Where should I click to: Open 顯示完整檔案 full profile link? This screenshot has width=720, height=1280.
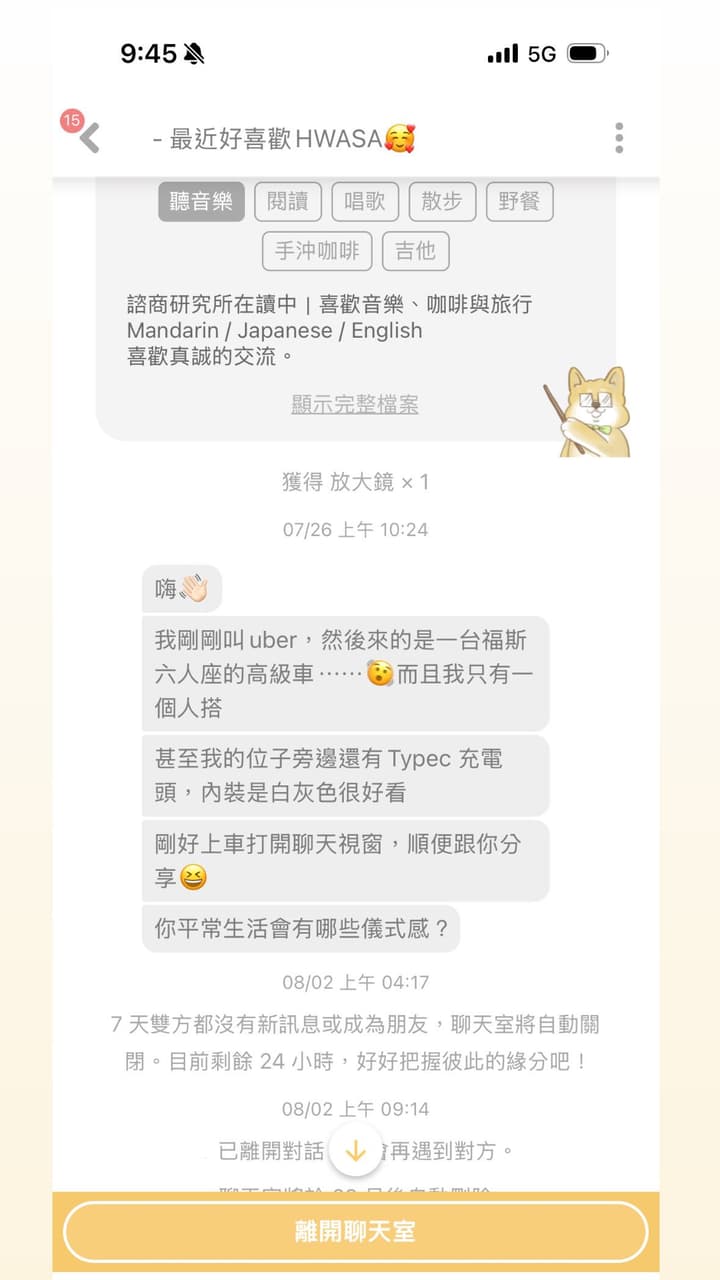(x=355, y=404)
